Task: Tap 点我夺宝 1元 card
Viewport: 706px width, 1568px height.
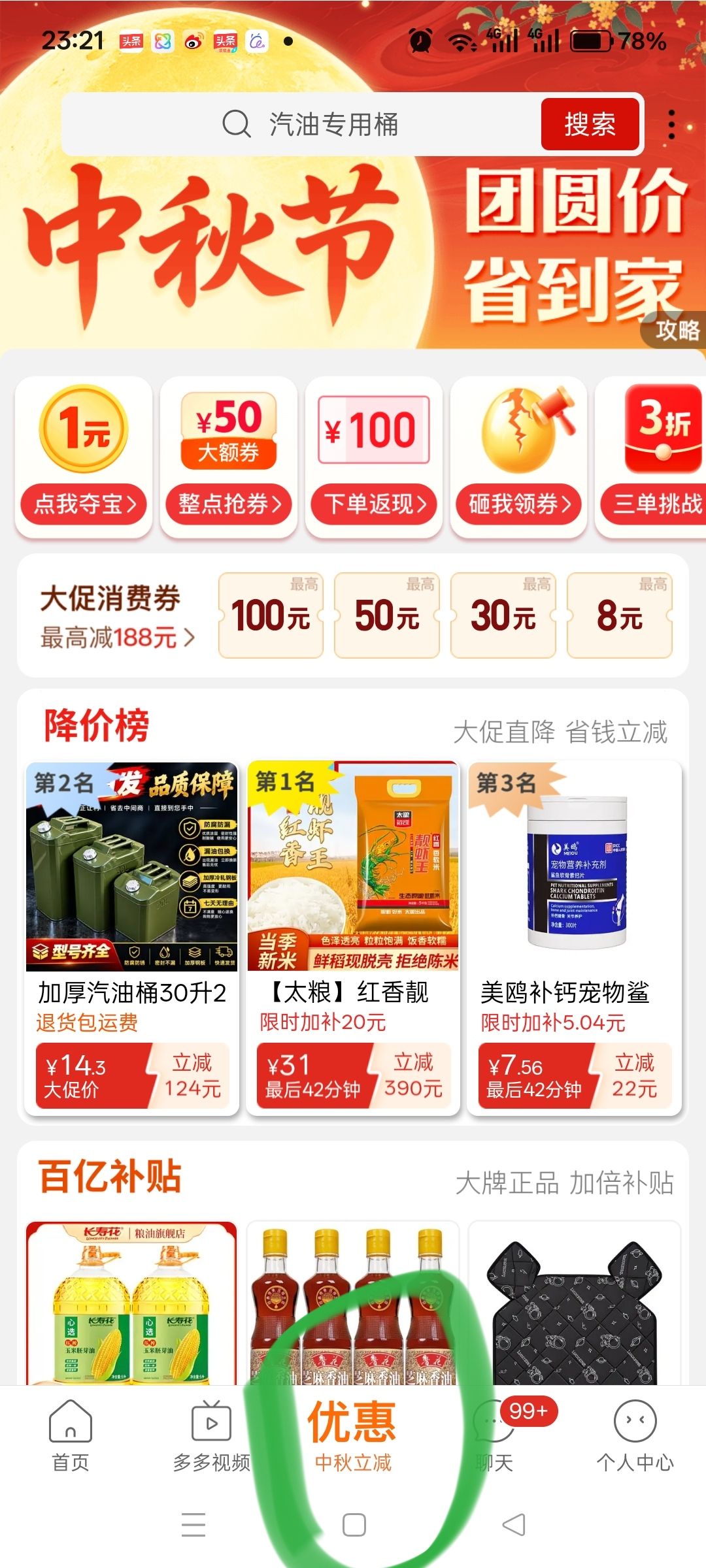Action: 84,457
